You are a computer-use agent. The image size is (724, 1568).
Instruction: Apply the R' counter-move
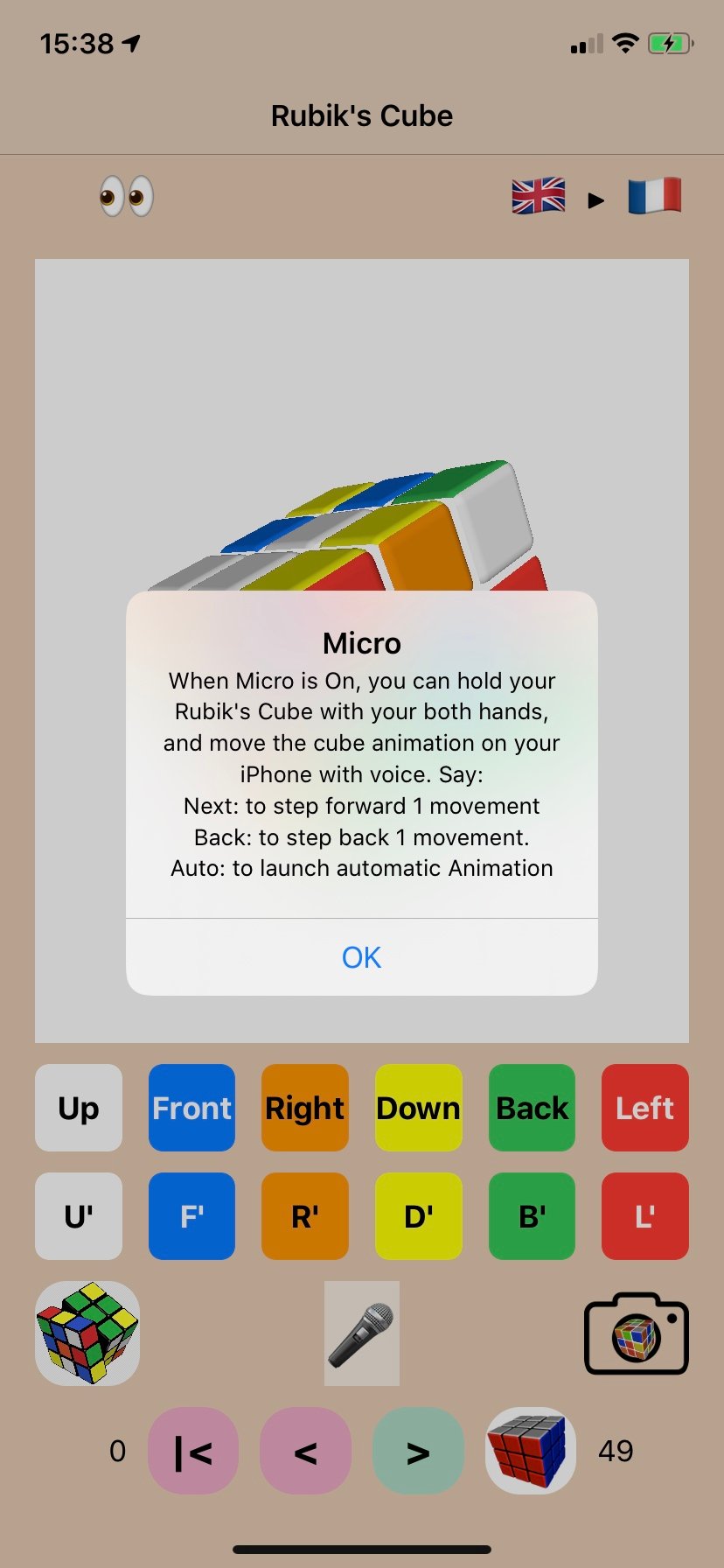pyautogui.click(x=305, y=1216)
